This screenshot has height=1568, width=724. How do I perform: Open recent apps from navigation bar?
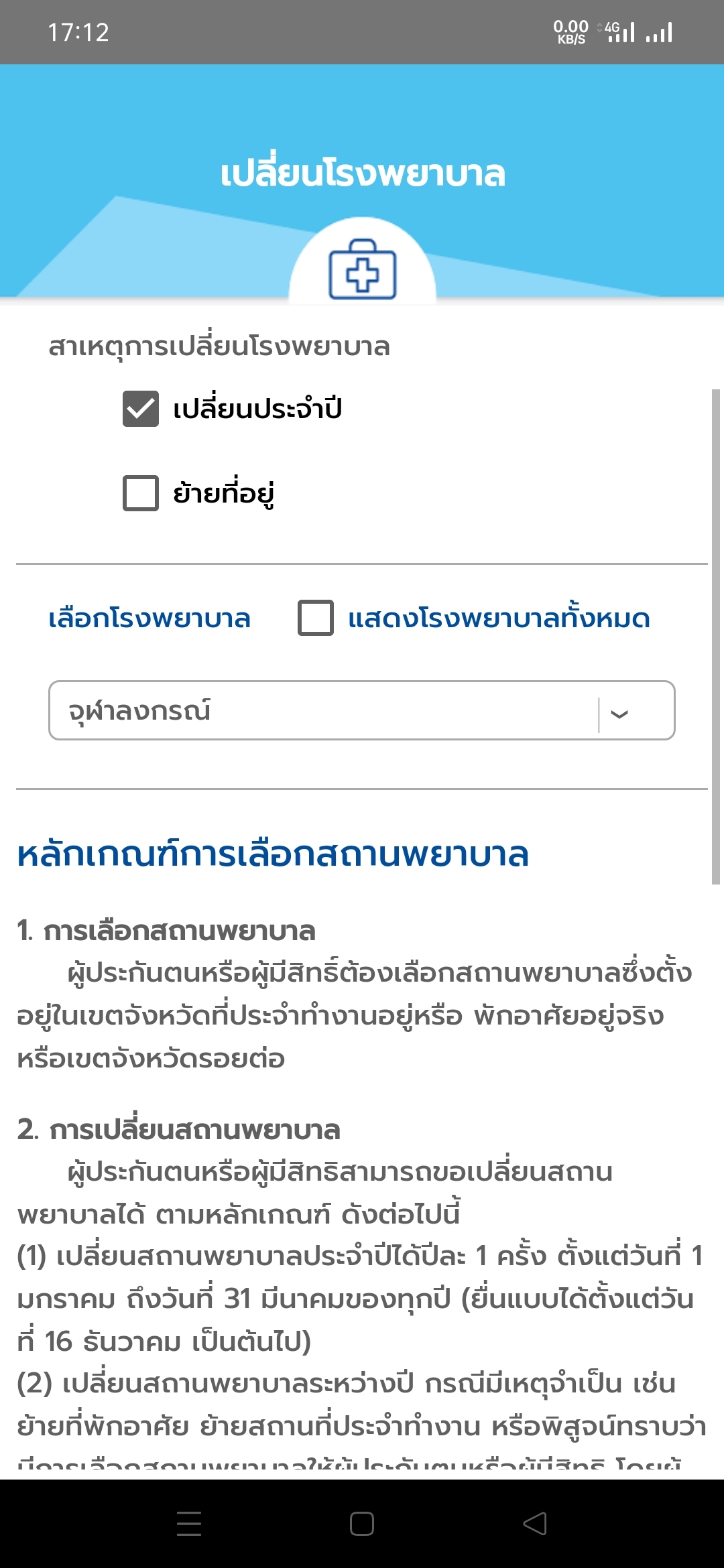coord(189,1523)
